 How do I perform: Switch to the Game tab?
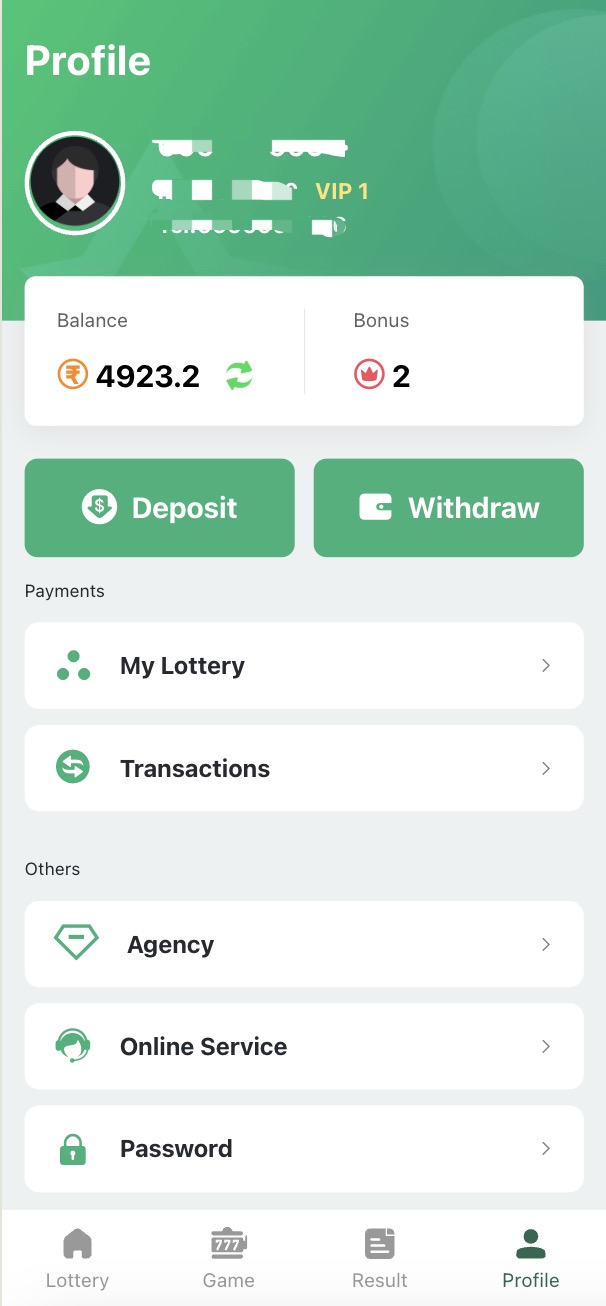click(228, 1258)
